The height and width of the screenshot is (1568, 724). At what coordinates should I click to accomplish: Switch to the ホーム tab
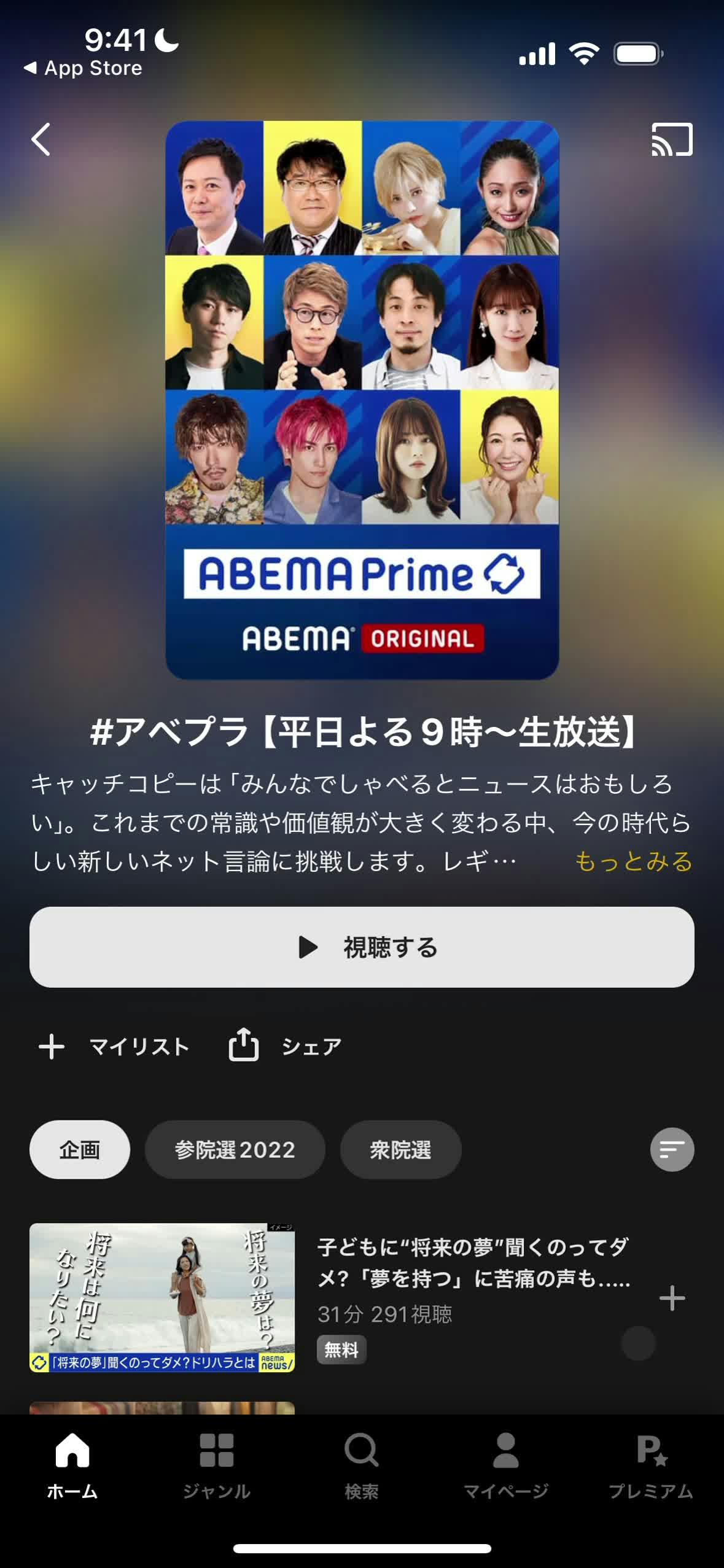tap(72, 1466)
